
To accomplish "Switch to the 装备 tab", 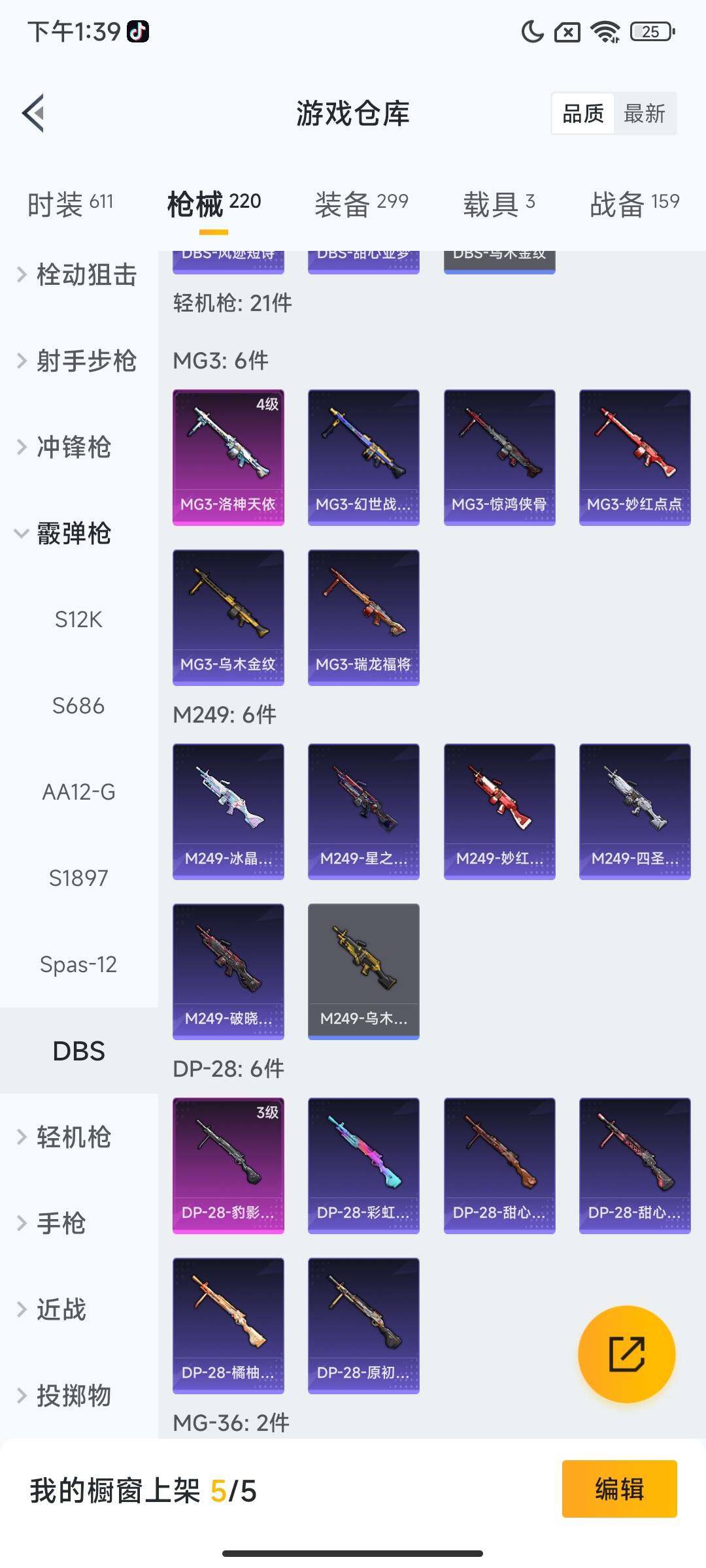I will (x=361, y=203).
